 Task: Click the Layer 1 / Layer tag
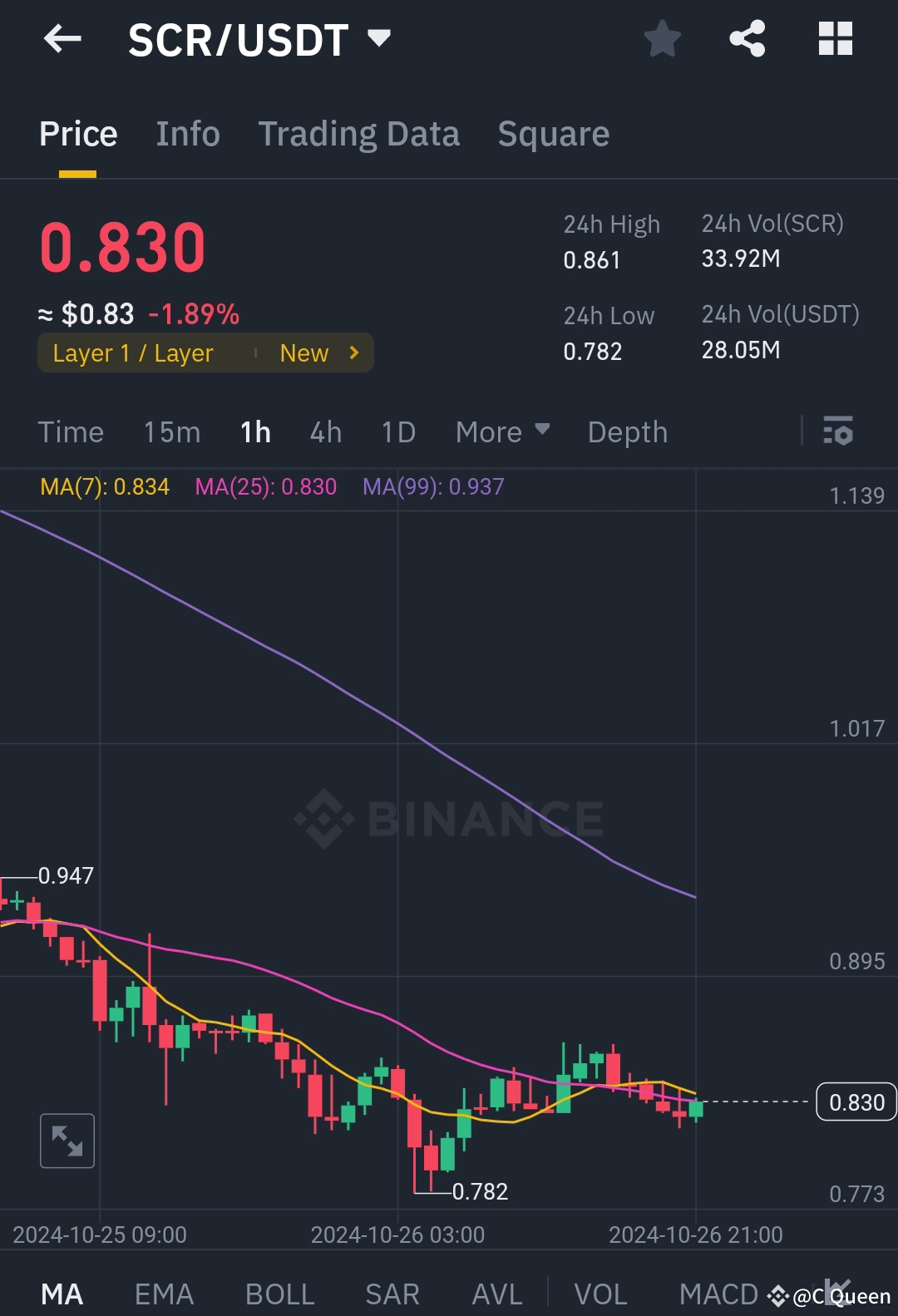[133, 352]
